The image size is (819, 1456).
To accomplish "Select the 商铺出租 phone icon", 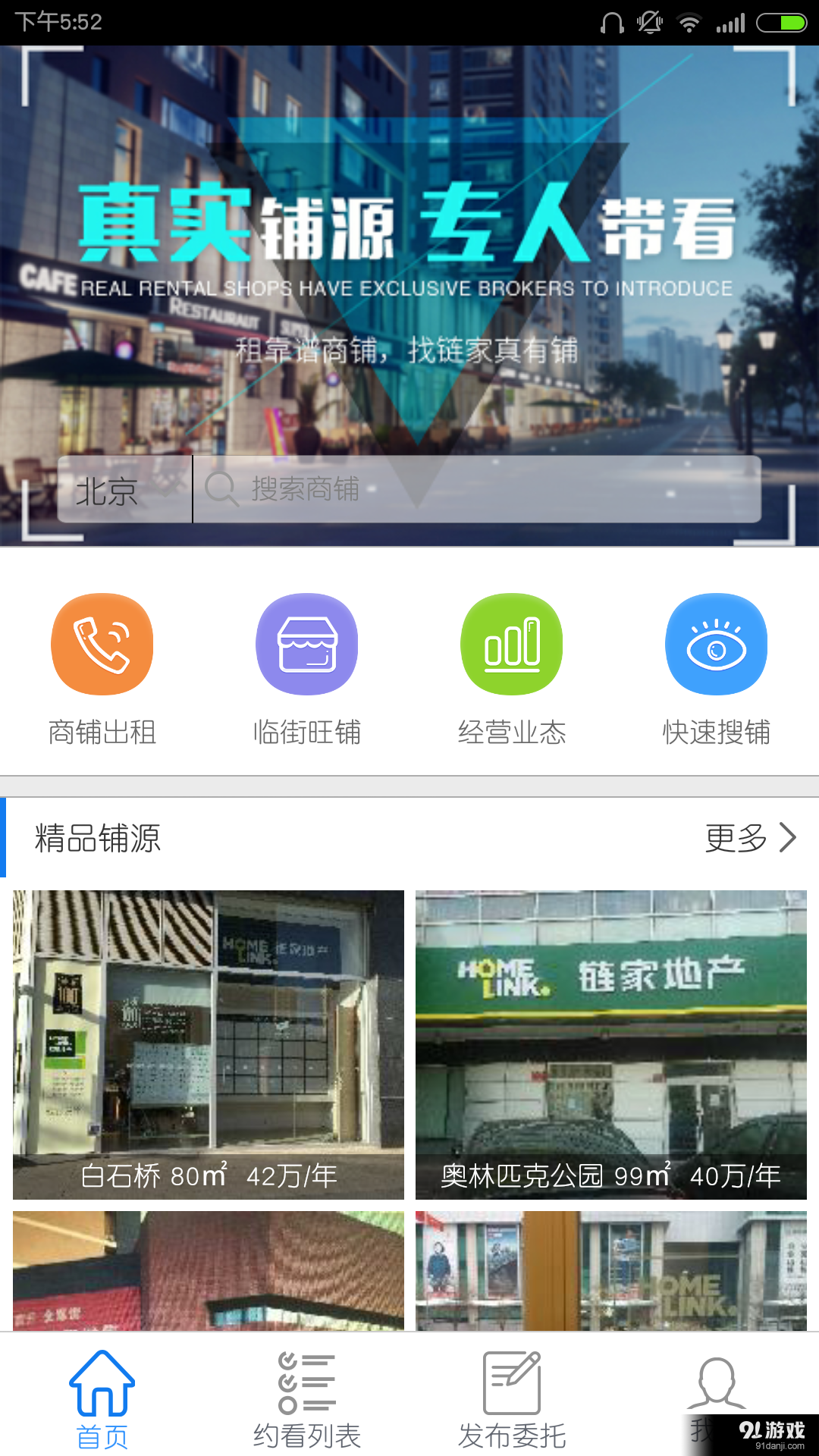I will point(102,643).
